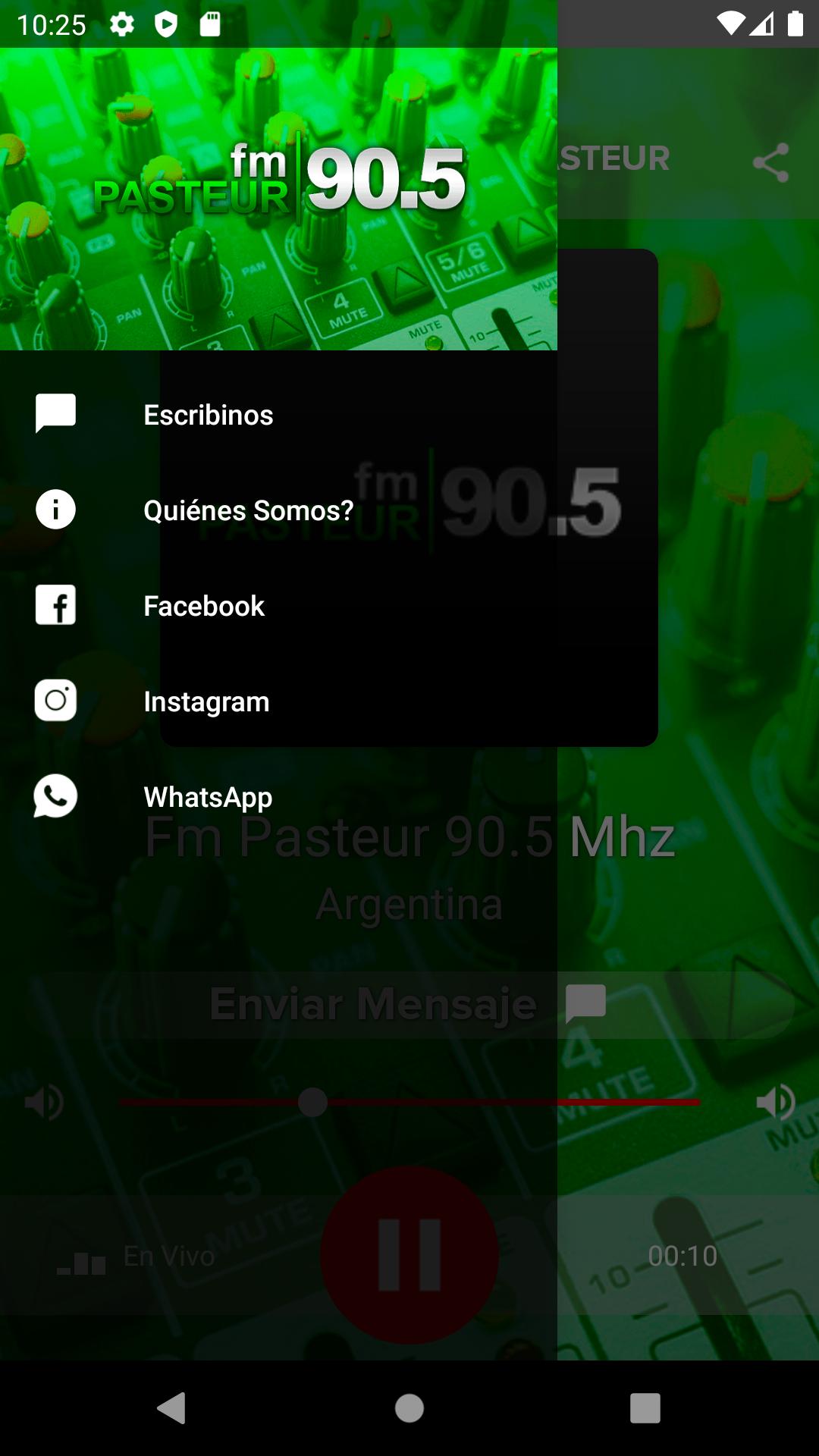
Task: Share the radio station
Action: pos(770,162)
